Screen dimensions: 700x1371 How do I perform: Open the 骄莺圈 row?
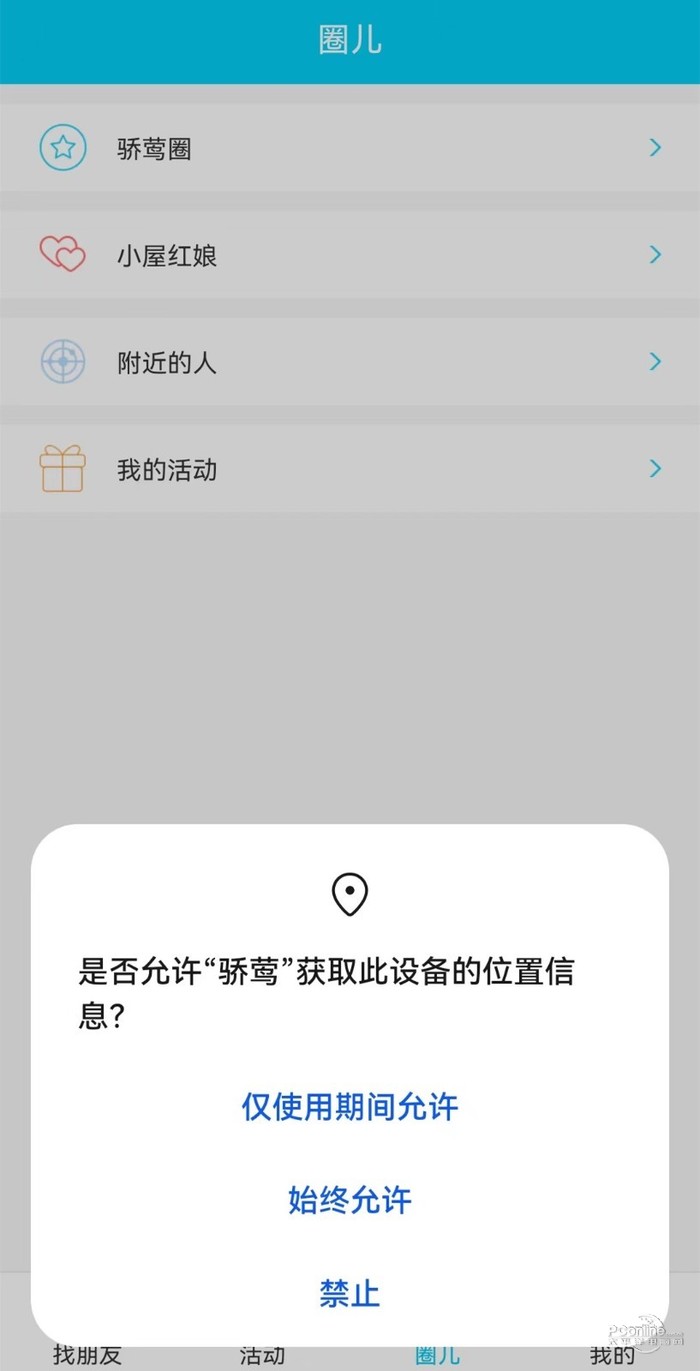pos(350,149)
